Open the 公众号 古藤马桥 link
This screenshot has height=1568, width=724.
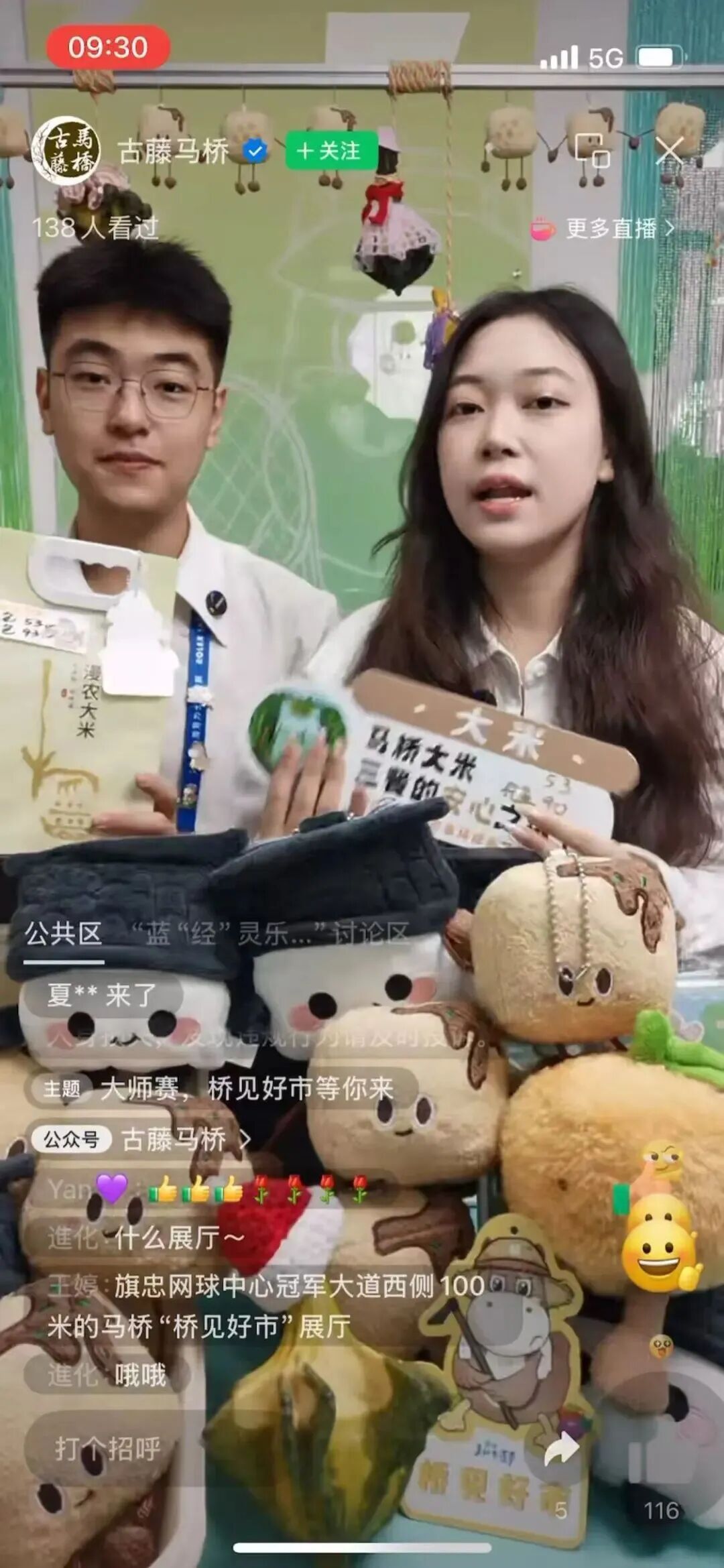pyautogui.click(x=141, y=1139)
